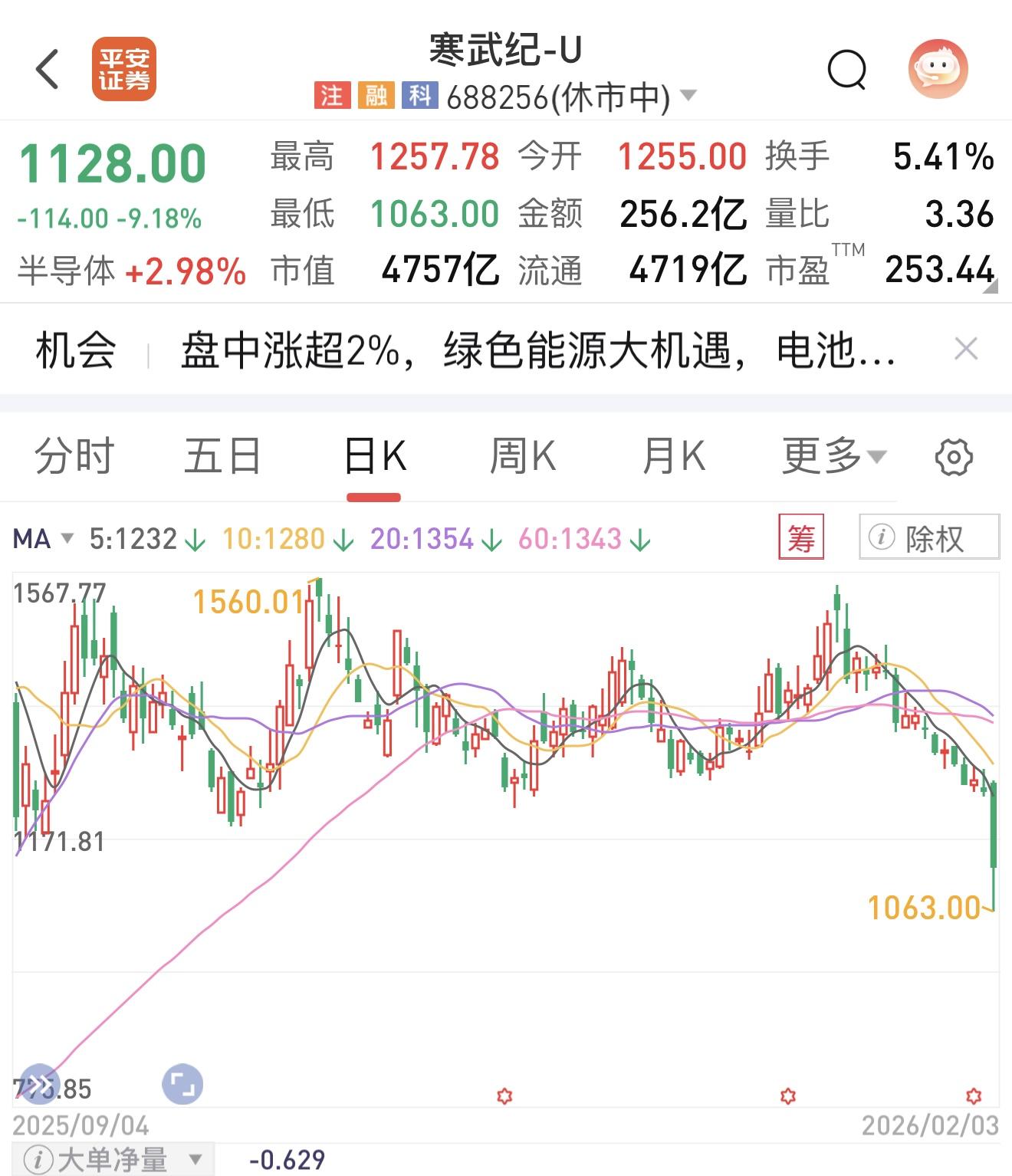Expand the dropdown beside stock code 688256

[x=688, y=96]
